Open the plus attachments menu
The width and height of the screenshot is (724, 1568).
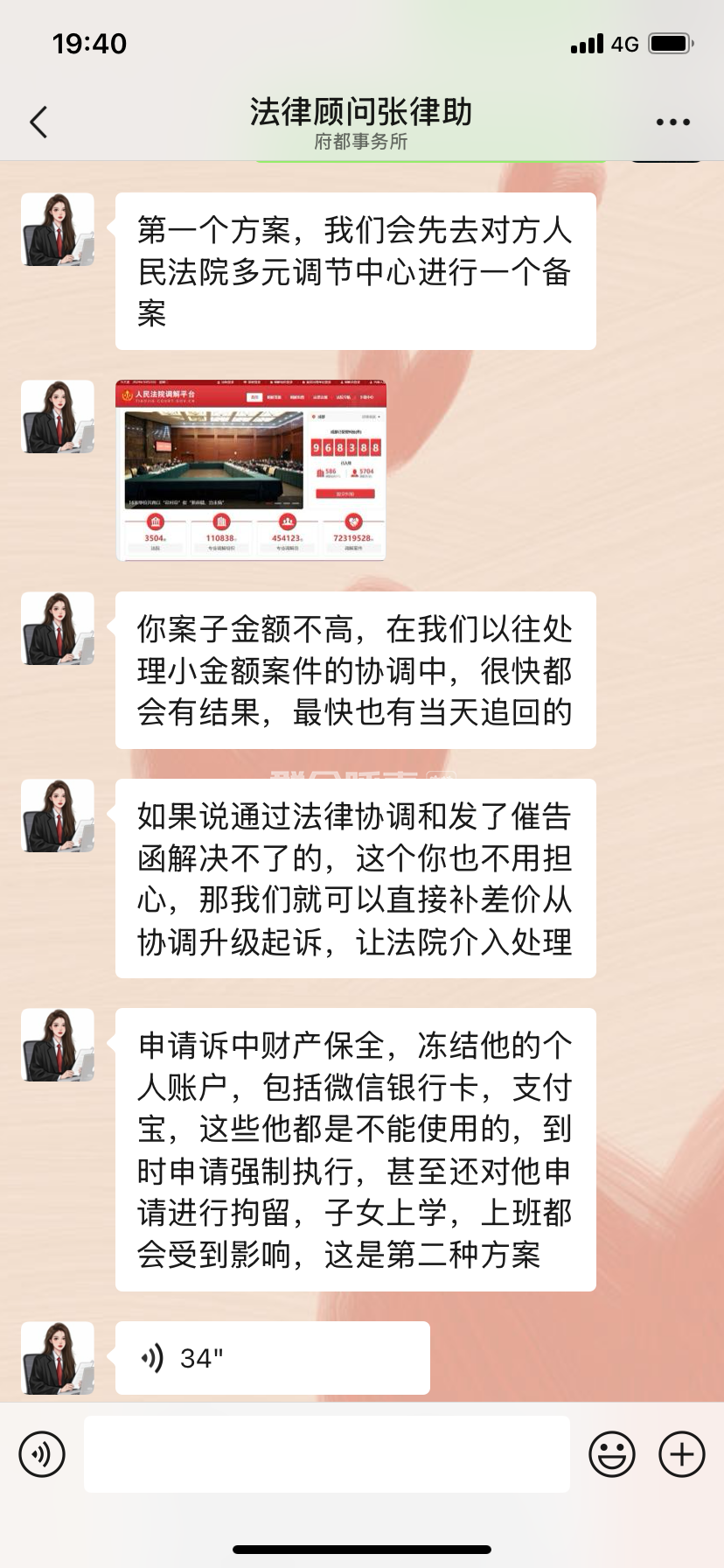[x=681, y=1454]
